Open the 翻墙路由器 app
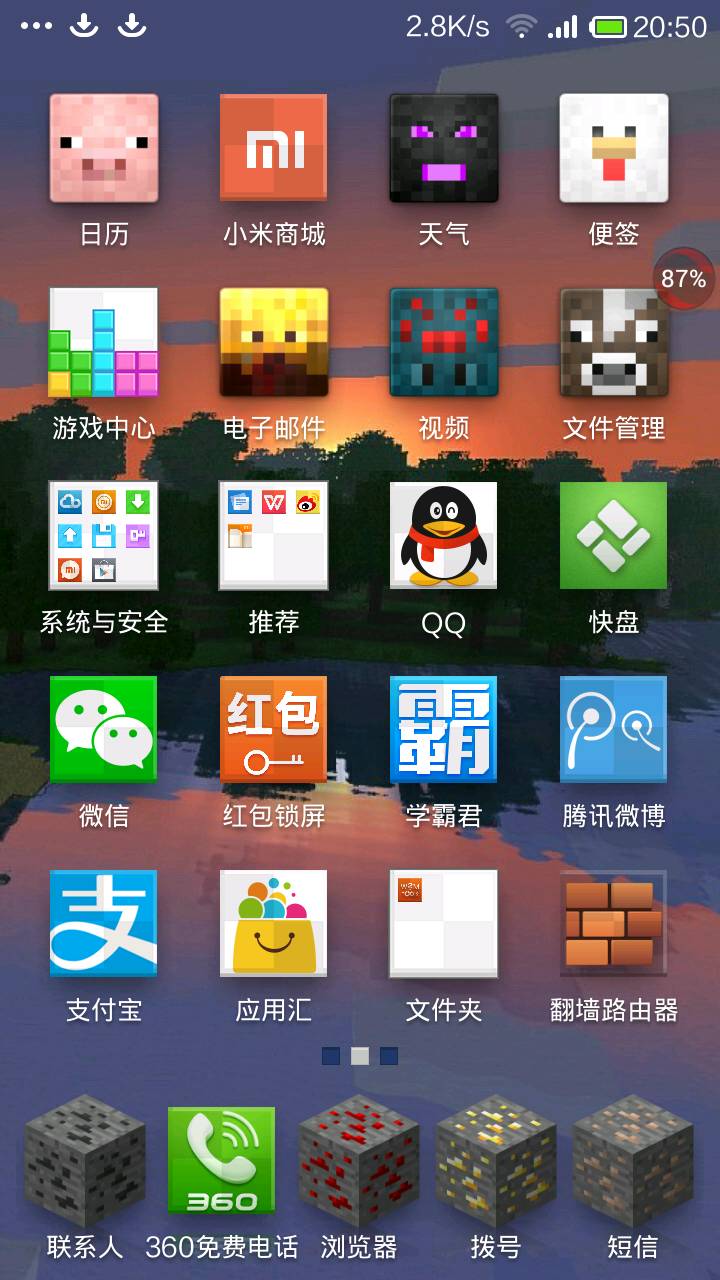This screenshot has height=1280, width=720. click(x=614, y=924)
